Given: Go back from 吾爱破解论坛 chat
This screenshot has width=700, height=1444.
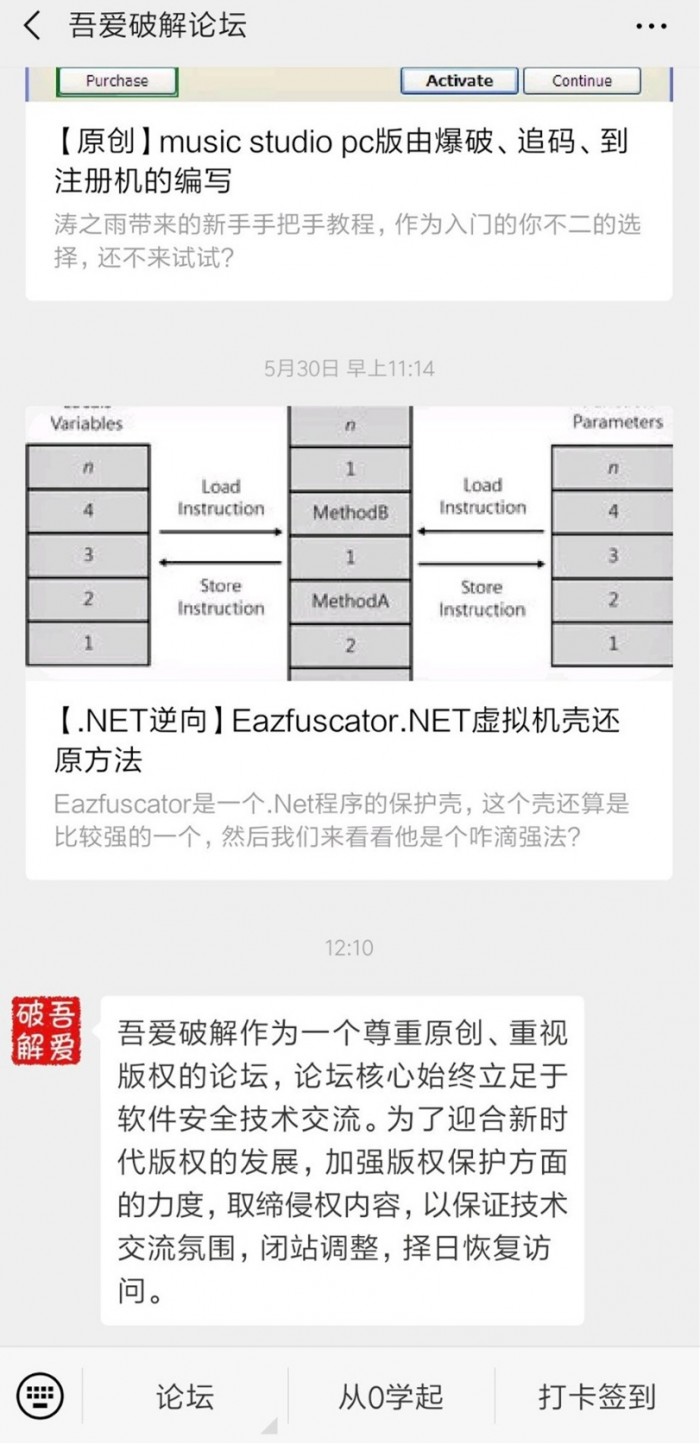Looking at the screenshot, I should [x=32, y=26].
